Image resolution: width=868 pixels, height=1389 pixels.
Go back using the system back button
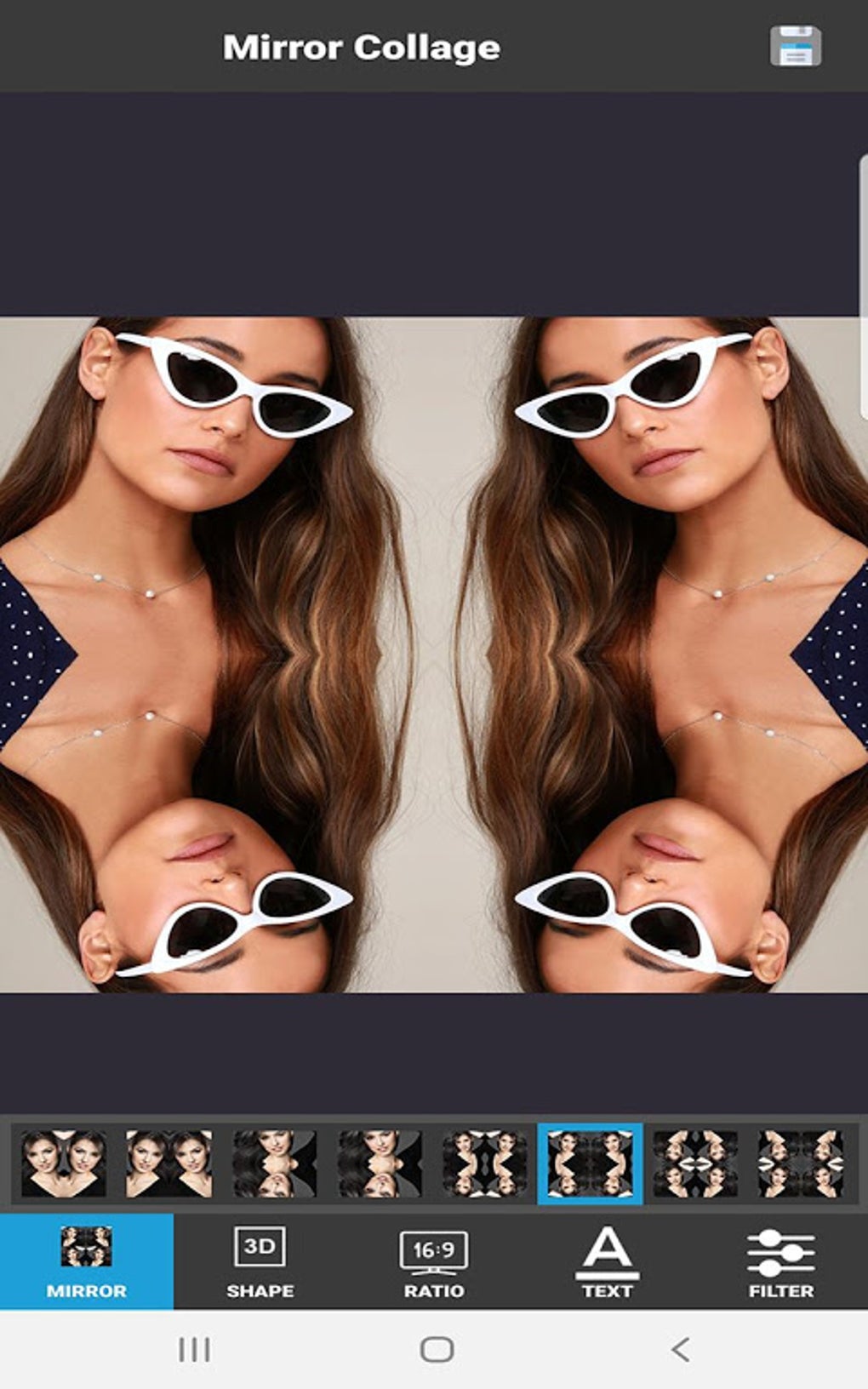click(x=680, y=1349)
